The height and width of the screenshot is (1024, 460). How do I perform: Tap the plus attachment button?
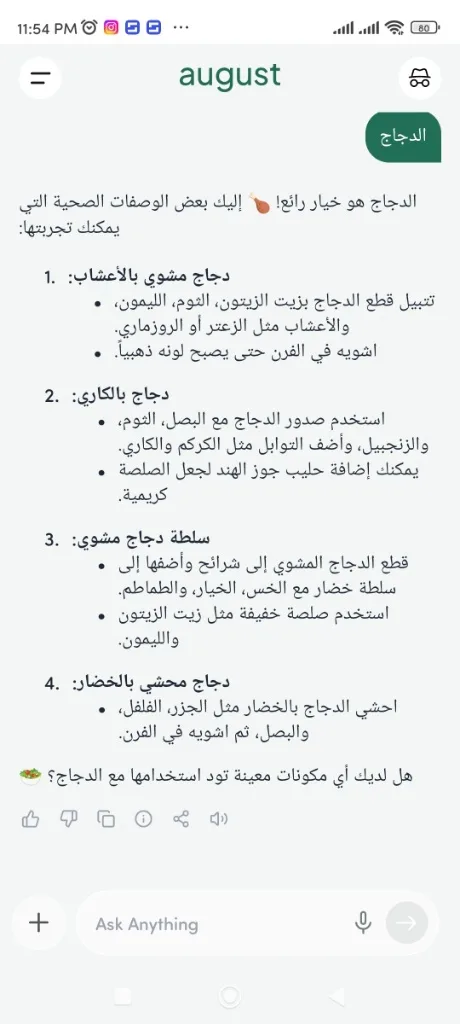[39, 923]
